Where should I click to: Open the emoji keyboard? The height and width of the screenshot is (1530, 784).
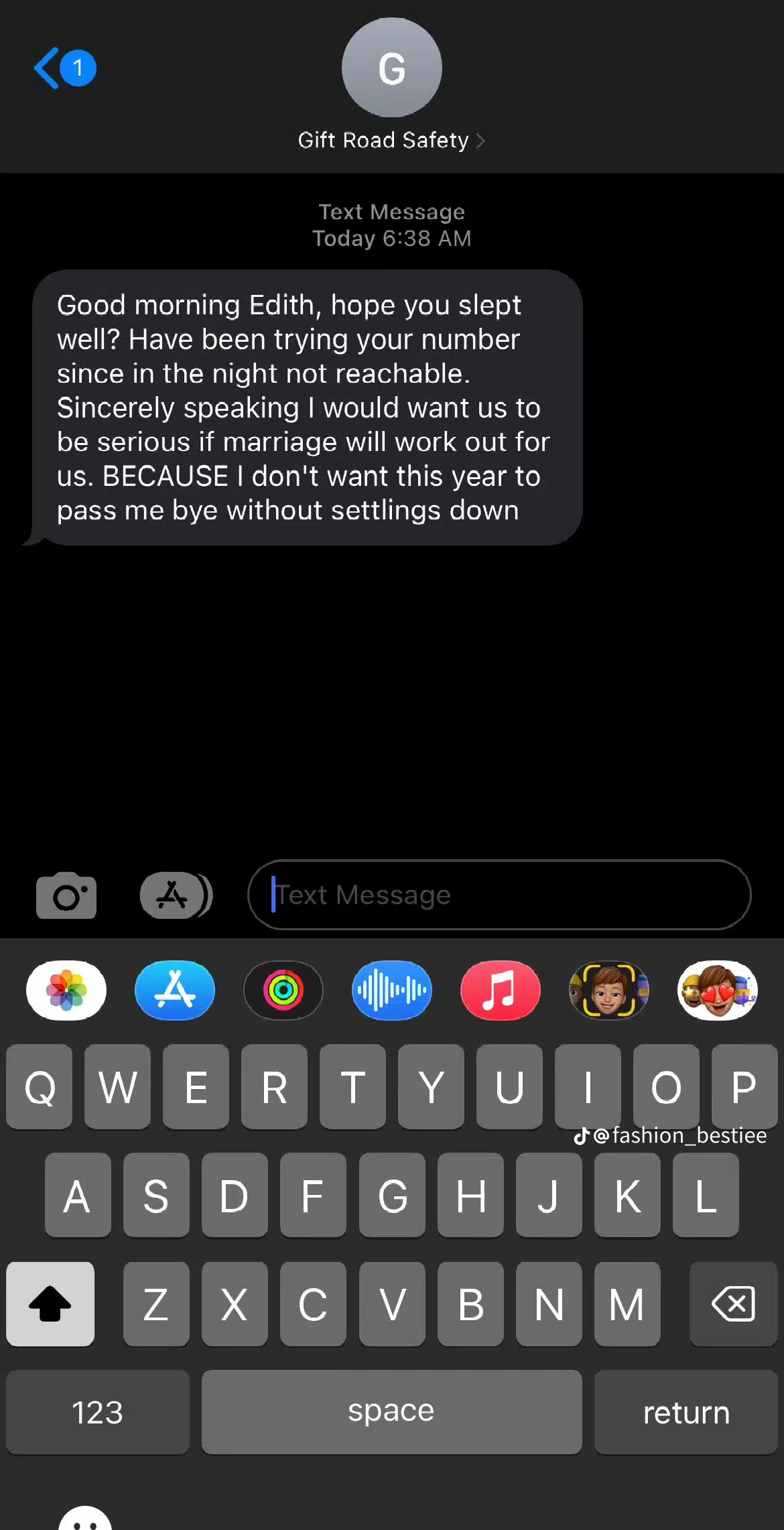[x=85, y=1519]
